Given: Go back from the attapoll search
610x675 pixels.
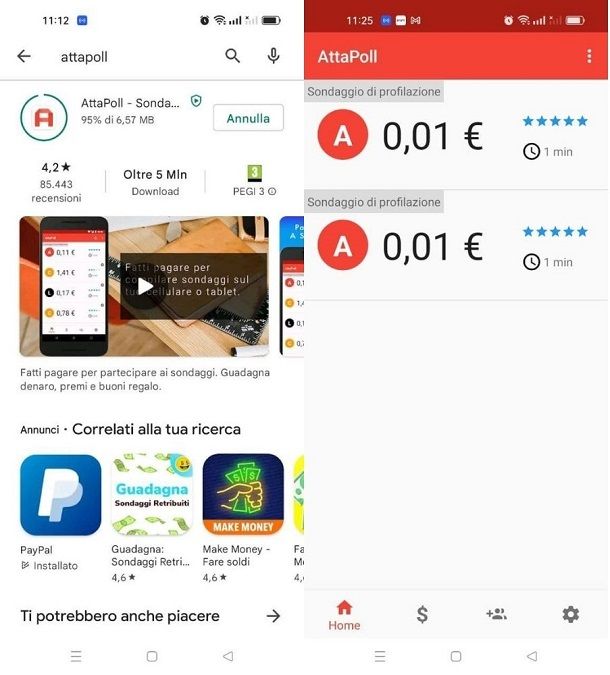Looking at the screenshot, I should (x=24, y=56).
